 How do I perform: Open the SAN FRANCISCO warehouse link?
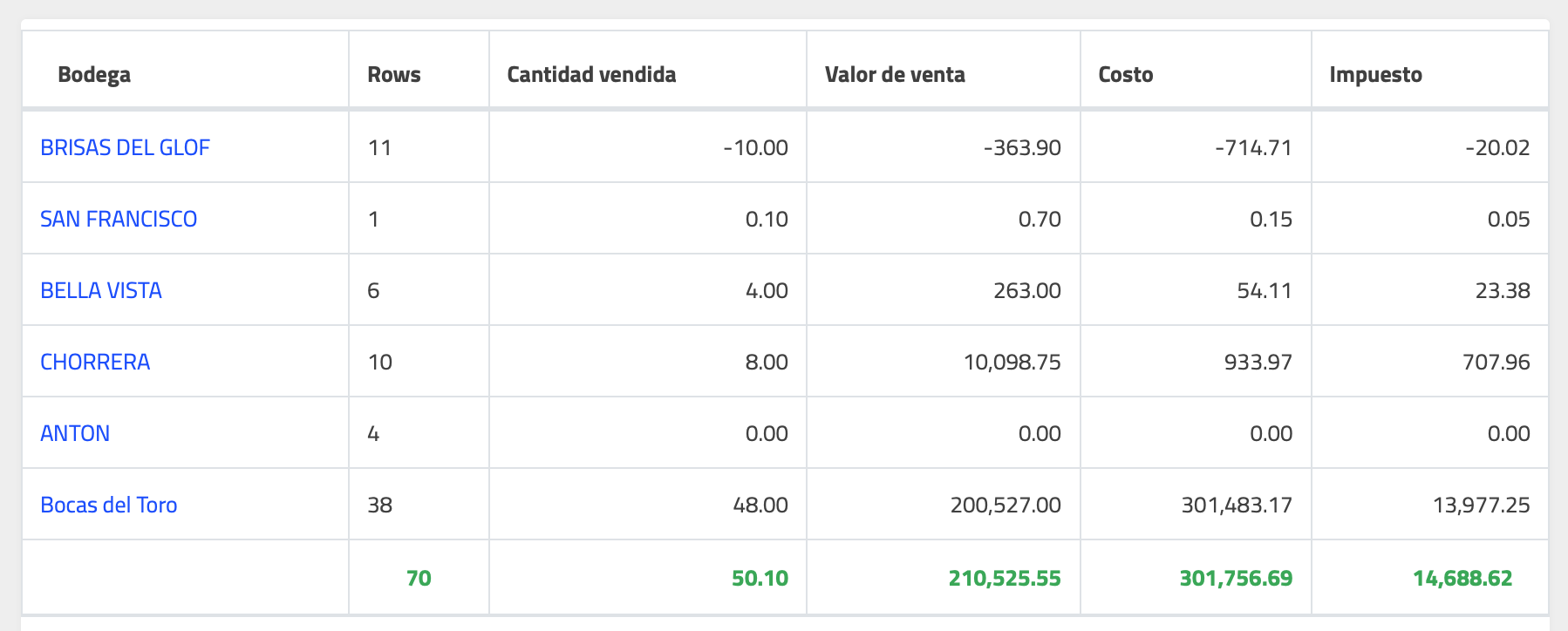119,219
